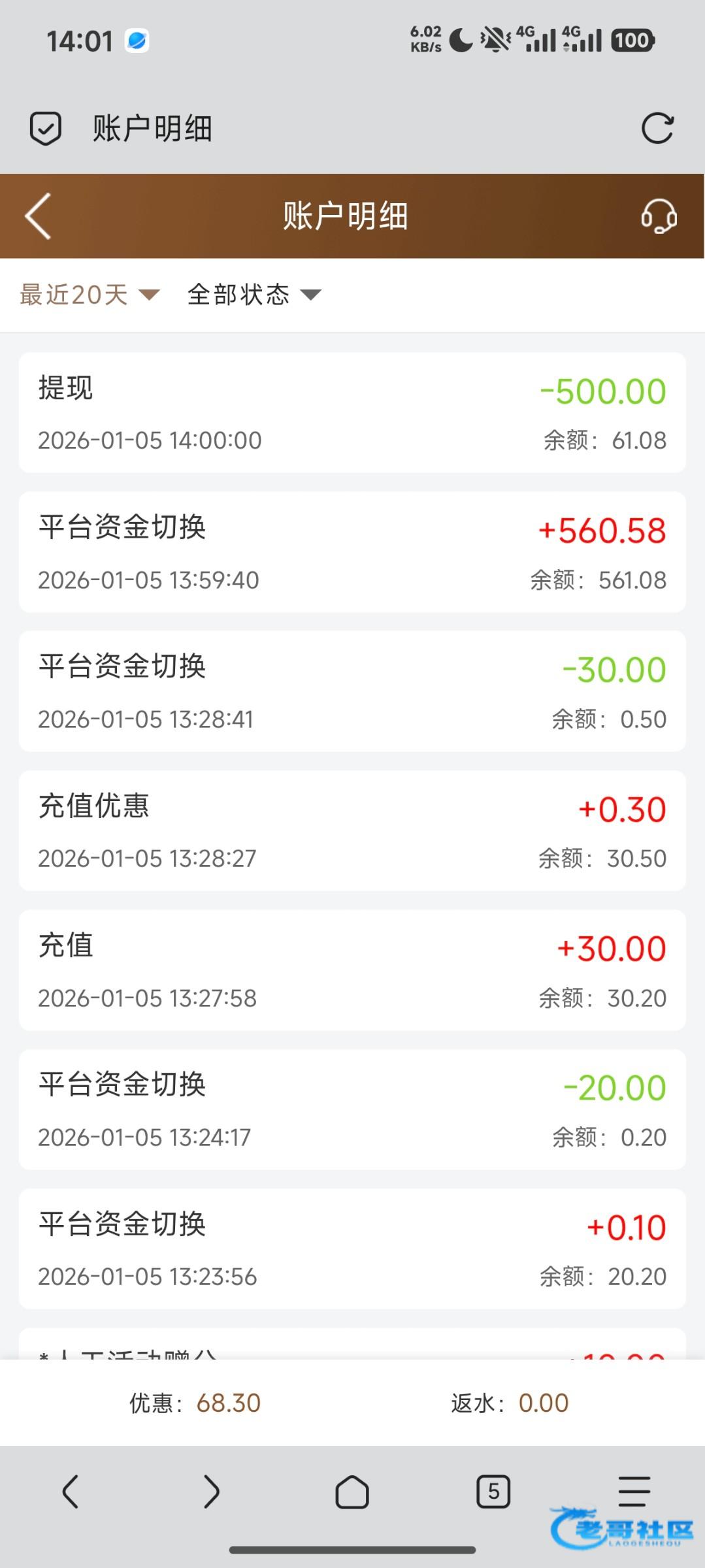Open the 全部状态 status filter
This screenshot has height=1568, width=705.
[x=254, y=295]
